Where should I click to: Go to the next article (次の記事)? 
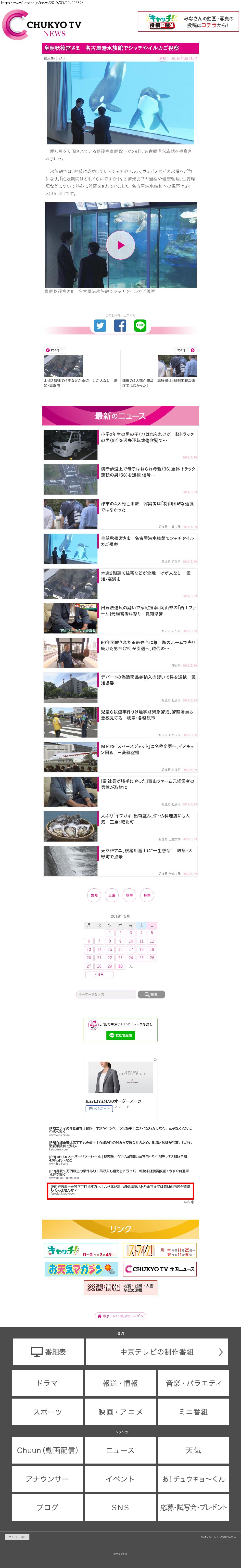[186, 351]
